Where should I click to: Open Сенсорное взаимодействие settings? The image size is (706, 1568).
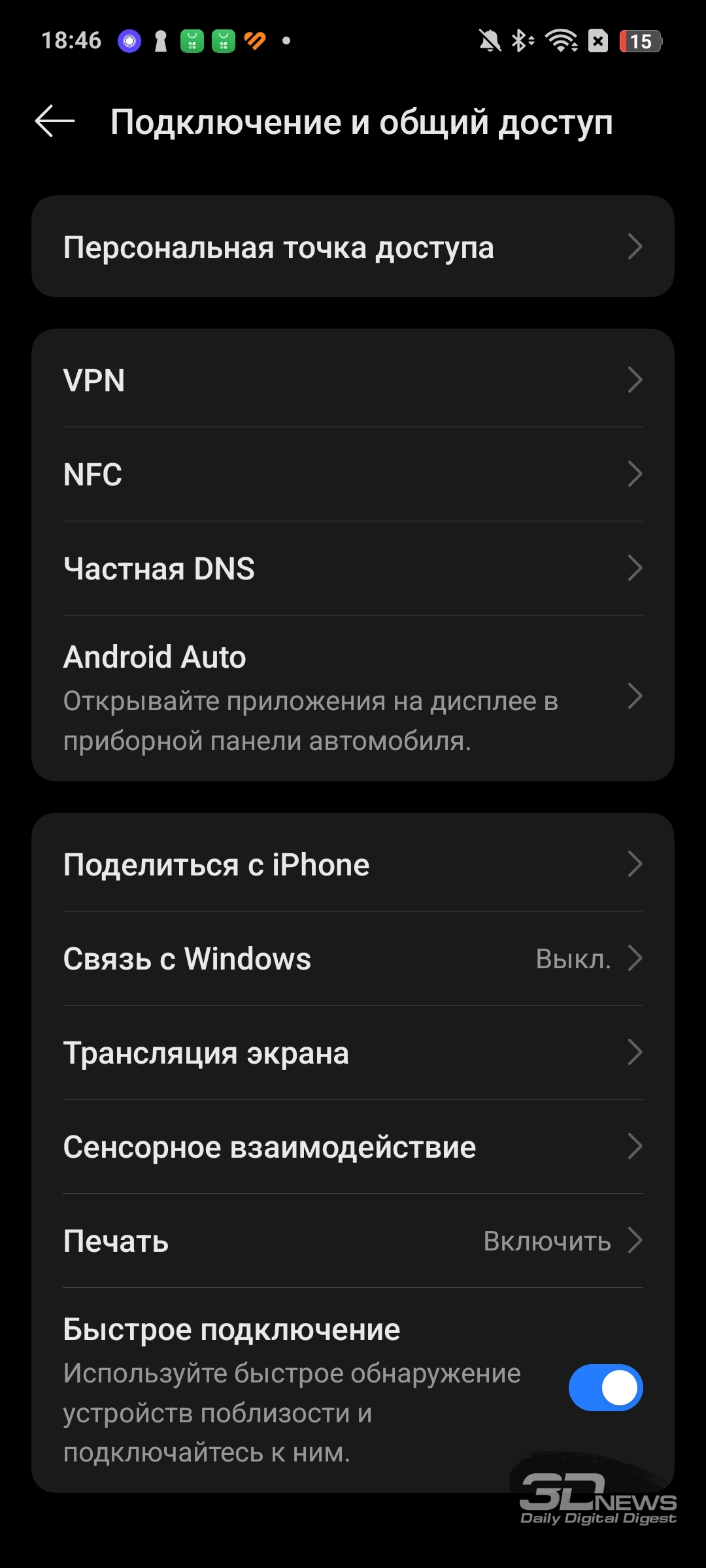(353, 1147)
